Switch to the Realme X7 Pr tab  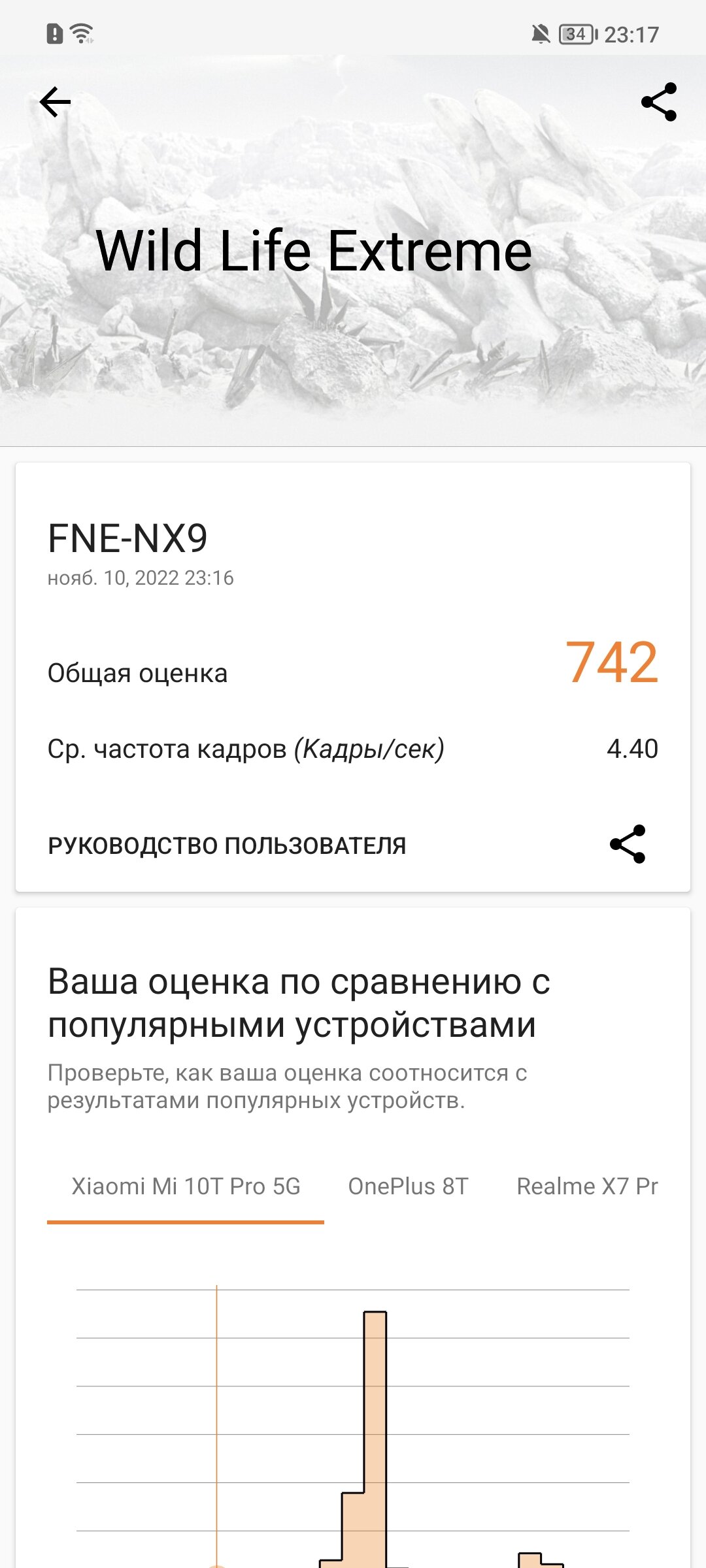click(x=586, y=1186)
